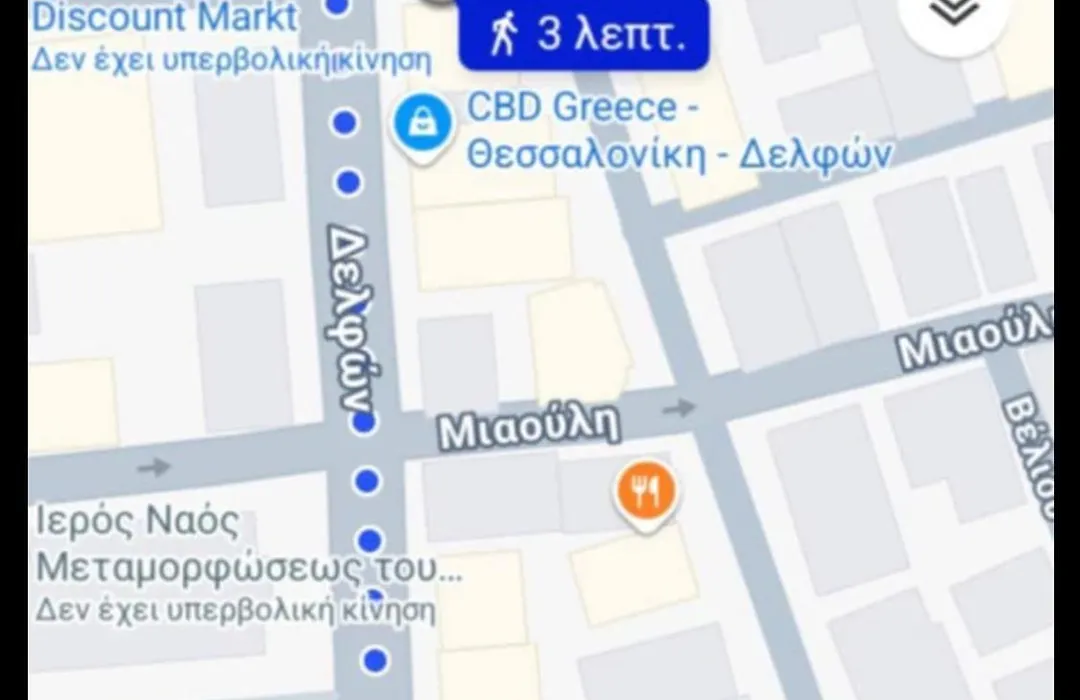
Task: Open the map layers button
Action: 952,15
